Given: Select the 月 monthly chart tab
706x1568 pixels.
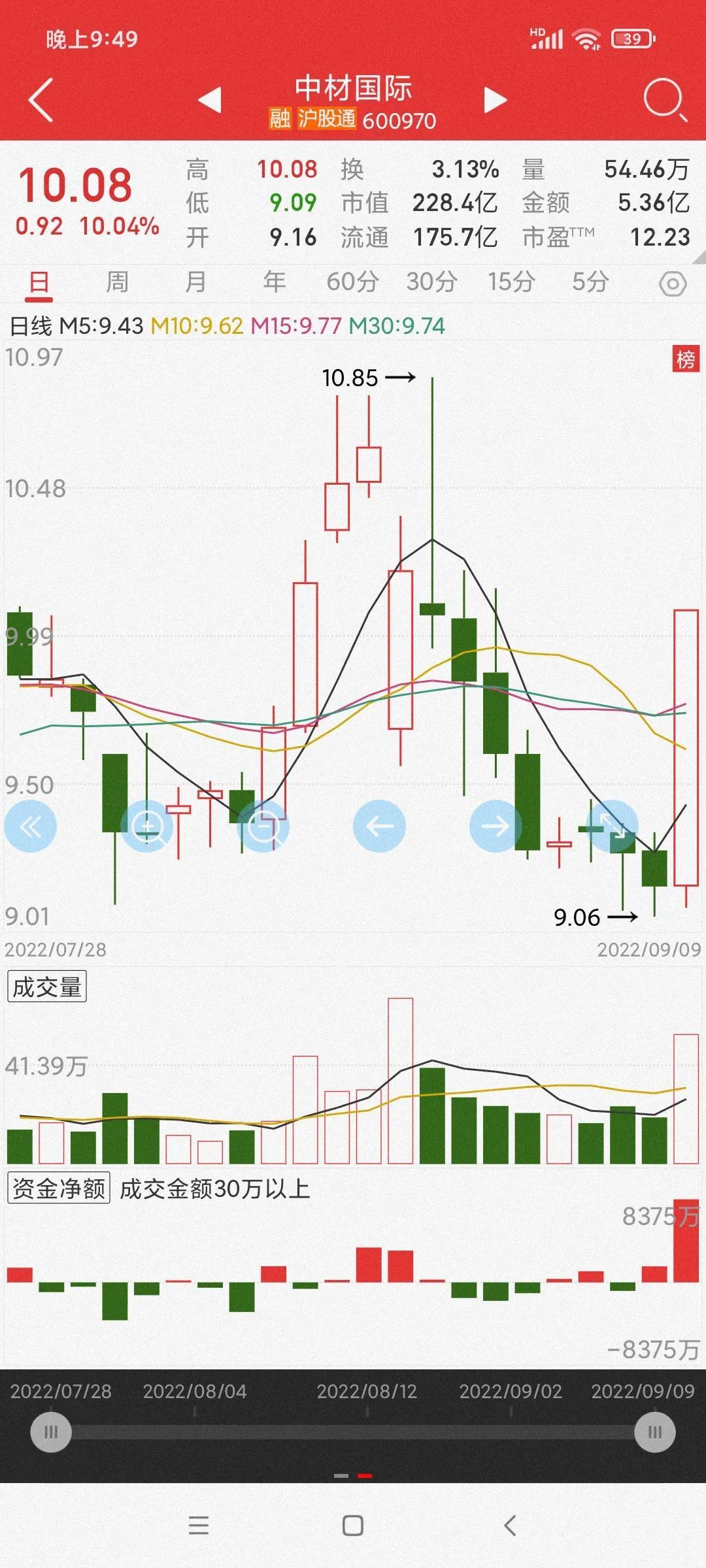Looking at the screenshot, I should click(x=195, y=282).
